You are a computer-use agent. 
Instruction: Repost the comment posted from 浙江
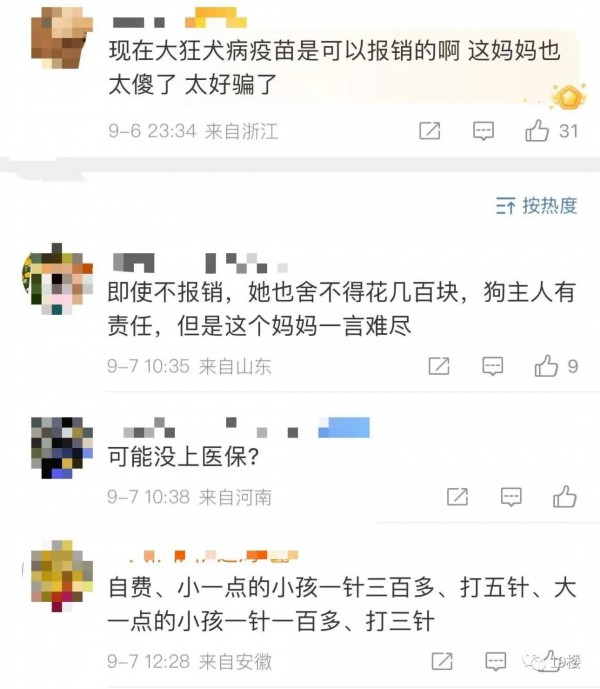click(429, 131)
